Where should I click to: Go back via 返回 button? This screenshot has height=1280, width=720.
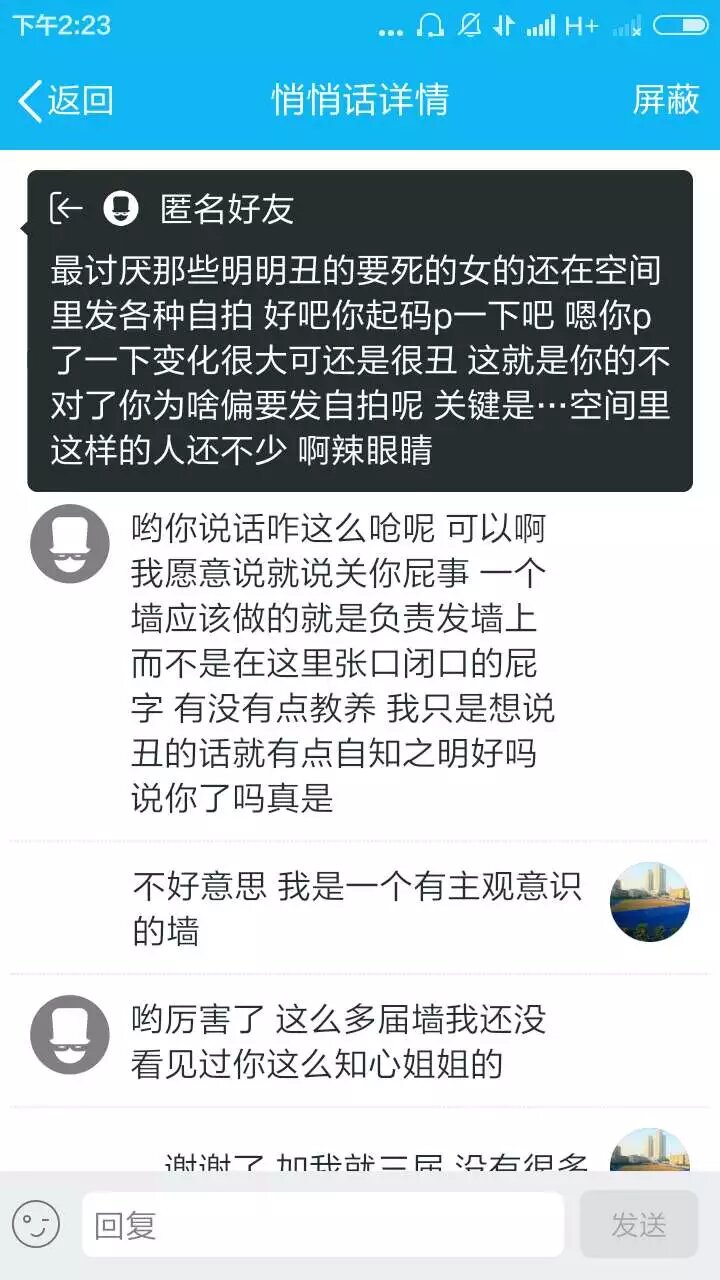coord(66,101)
